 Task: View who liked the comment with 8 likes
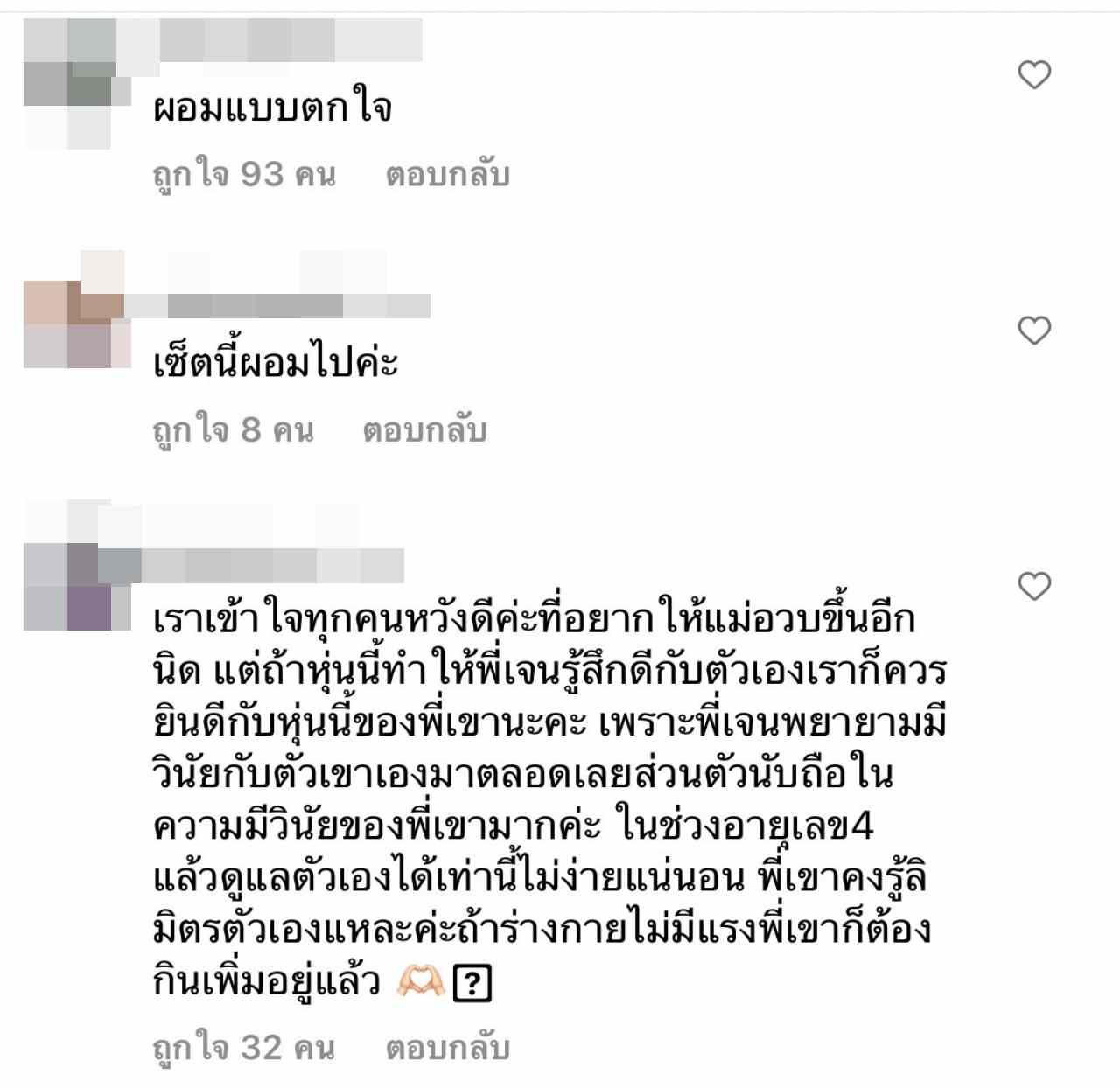(x=233, y=430)
